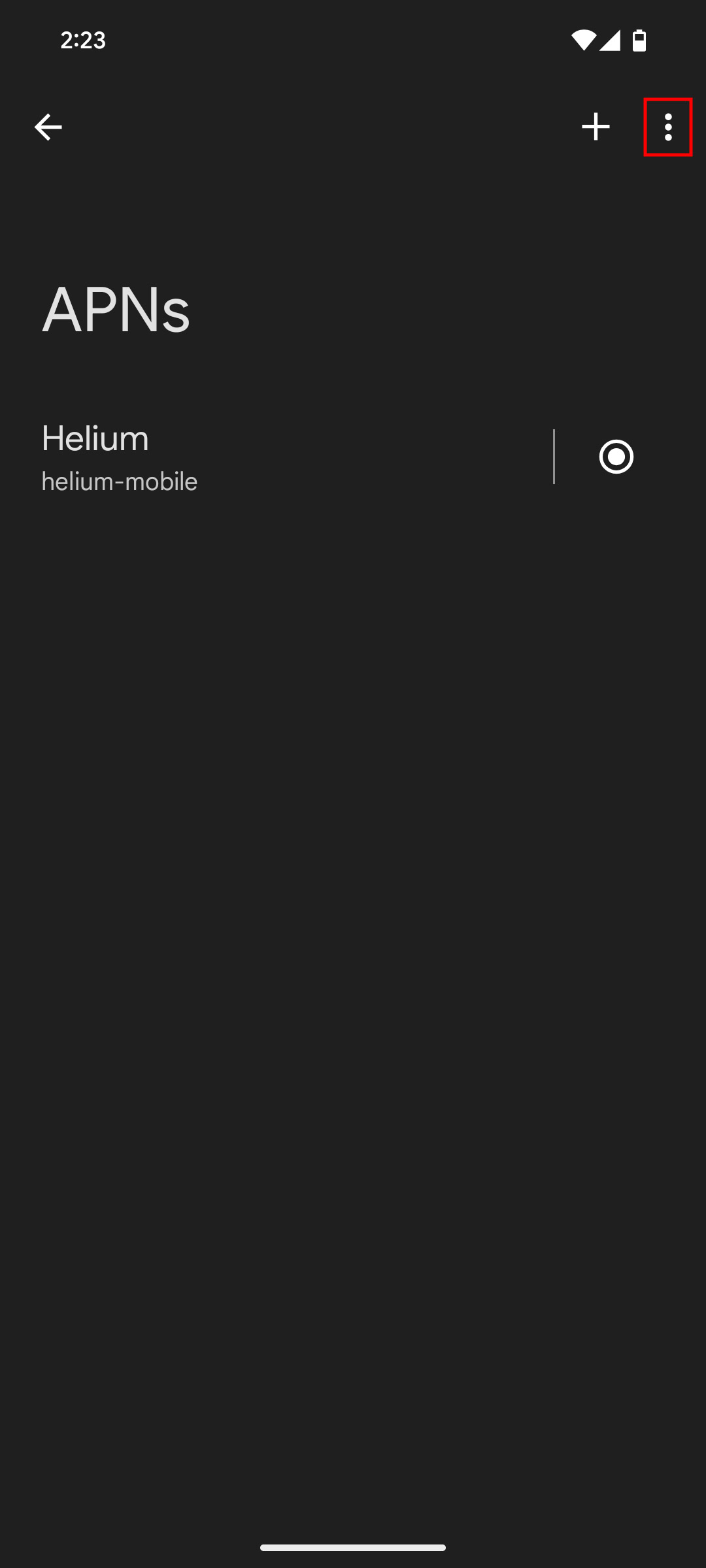Open Helium APN settings
The image size is (706, 1568).
261,456
